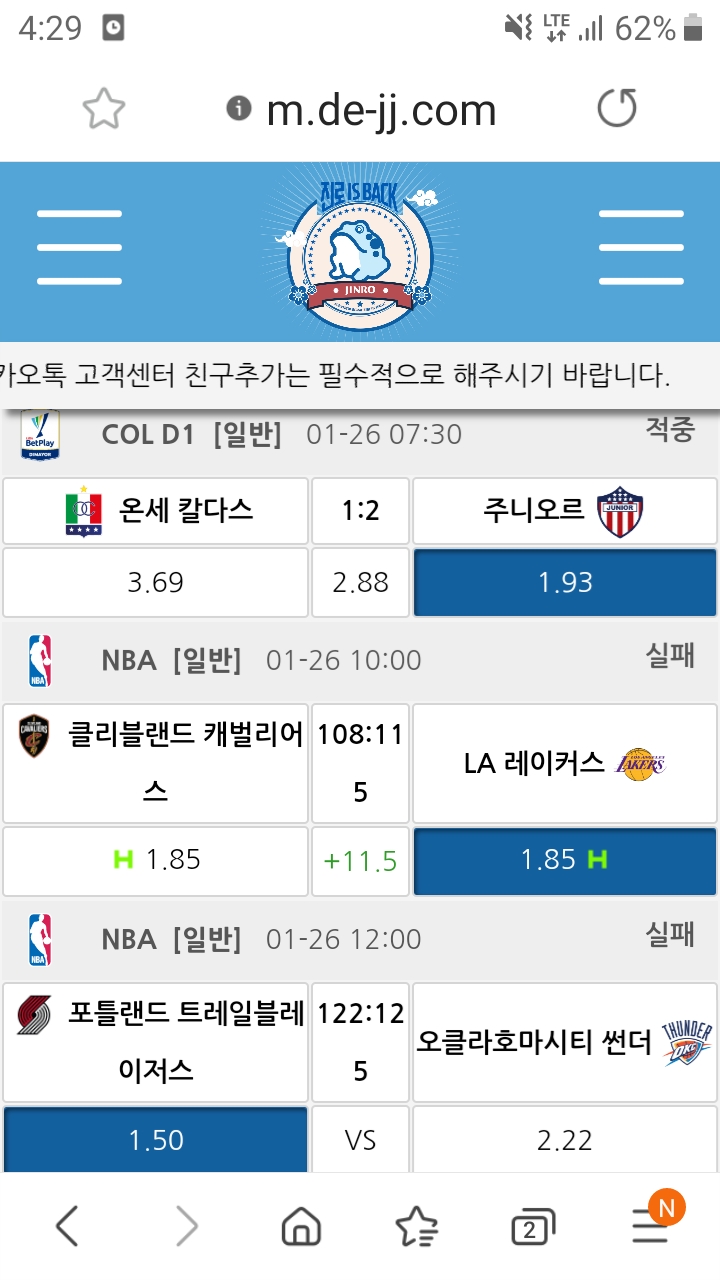
Task: Bookmark this page with the star icon
Action: point(104,109)
